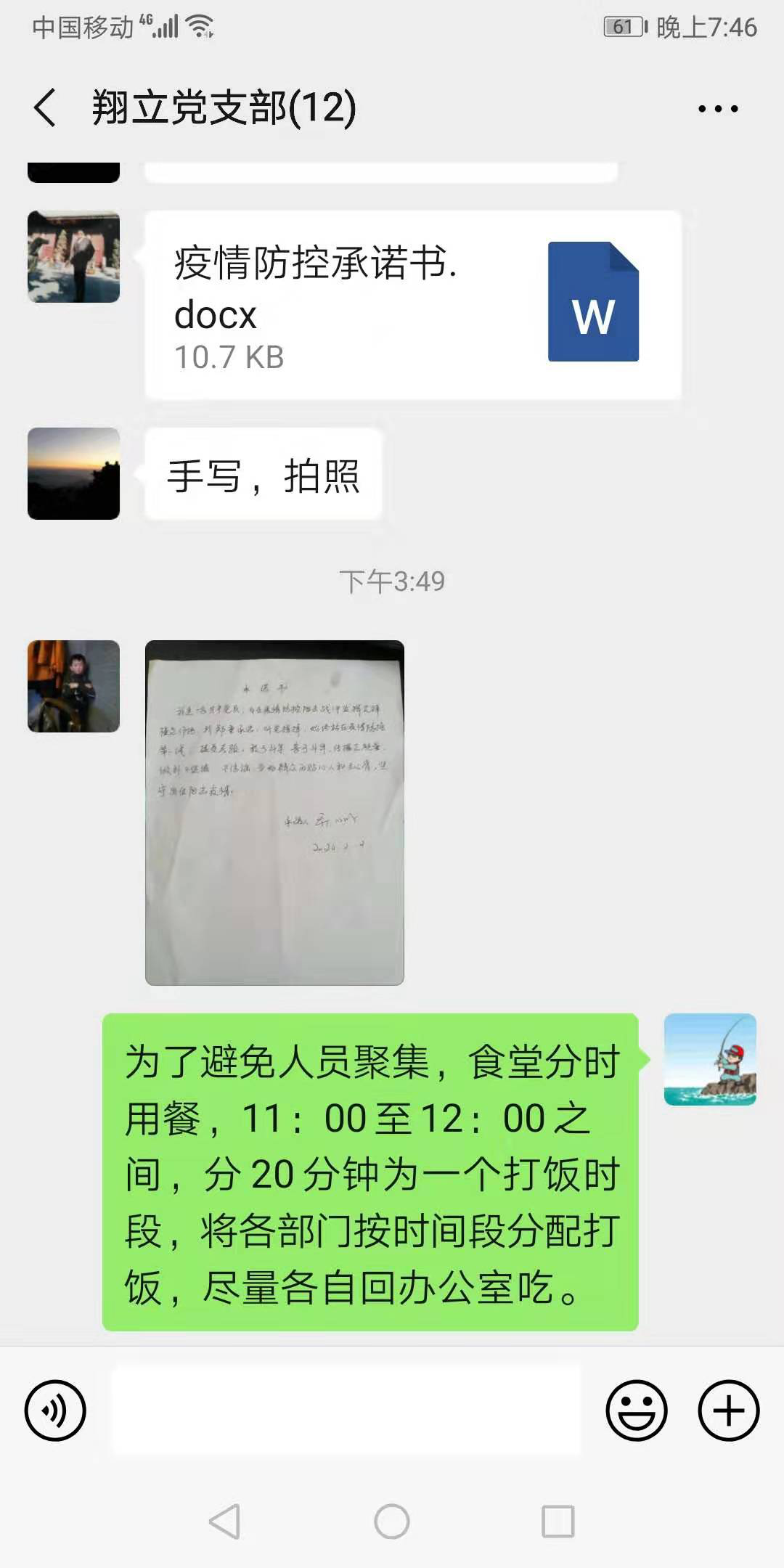View profile of the 手写，拍照 sender

73,473
